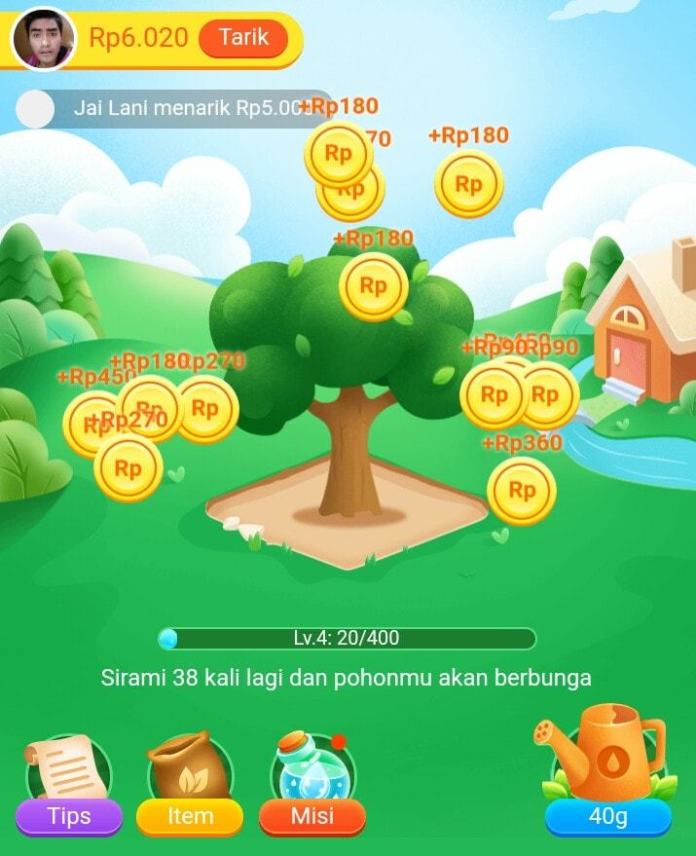
Task: Collect the +Rp180 coin on the treetop
Action: pyautogui.click(x=373, y=286)
